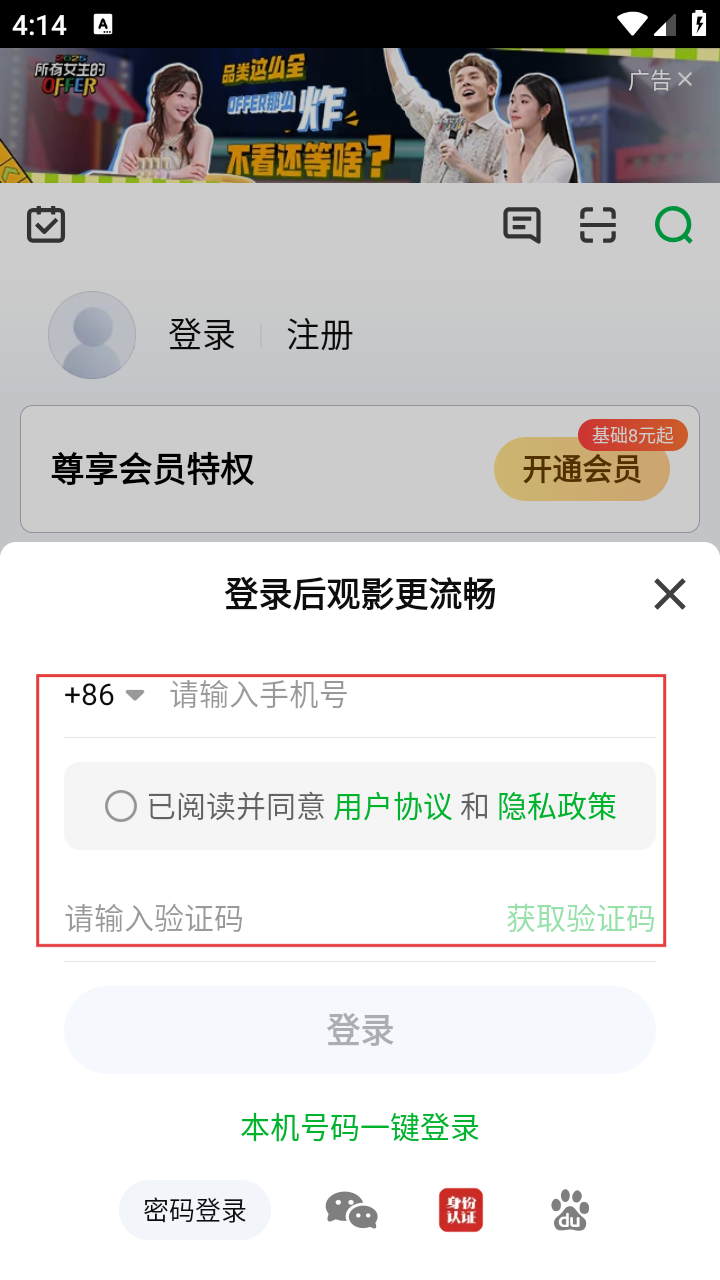This screenshot has width=720, height=1280.
Task: Log in with Baidu account
Action: tap(570, 1211)
